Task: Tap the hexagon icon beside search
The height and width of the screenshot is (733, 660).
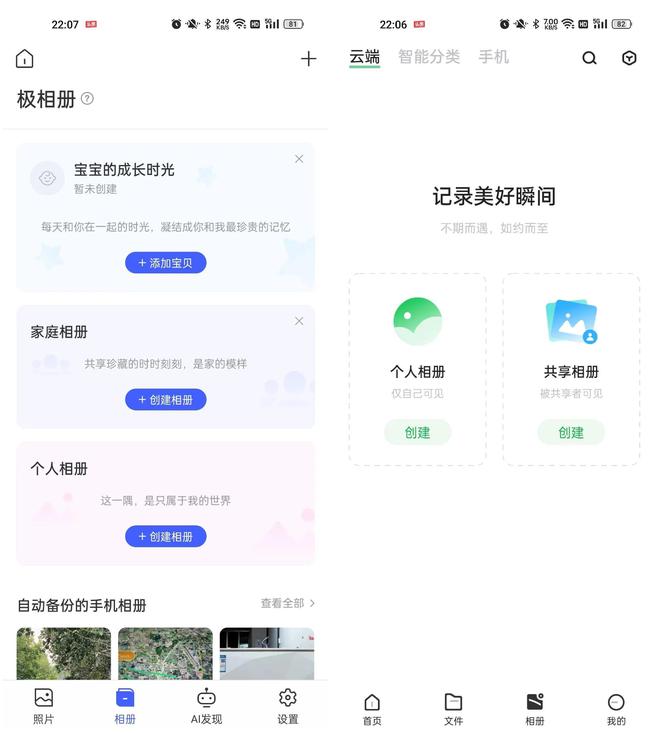Action: [x=629, y=58]
